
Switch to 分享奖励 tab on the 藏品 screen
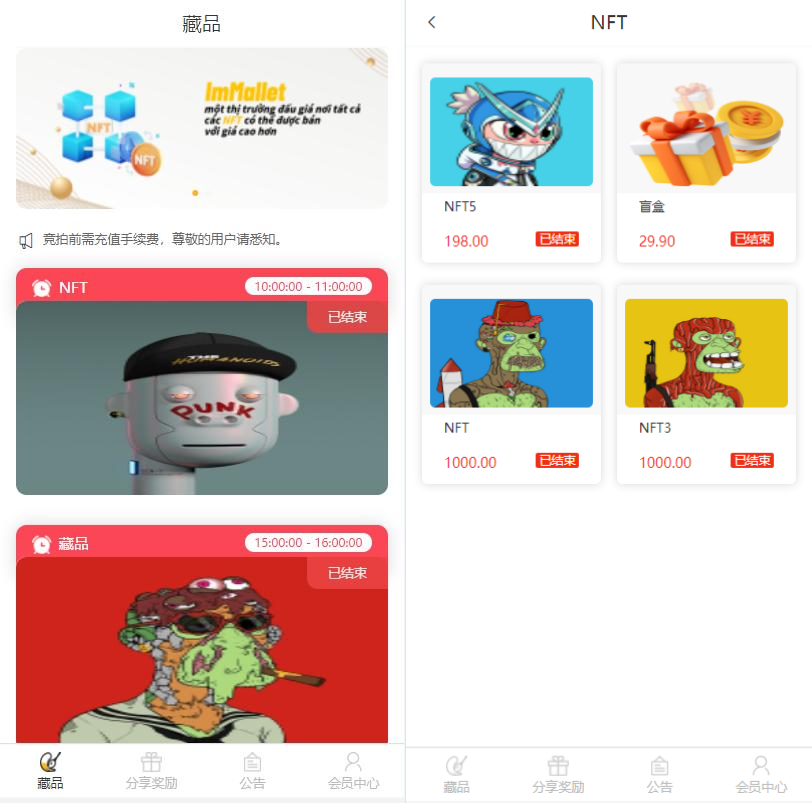pyautogui.click(x=151, y=772)
